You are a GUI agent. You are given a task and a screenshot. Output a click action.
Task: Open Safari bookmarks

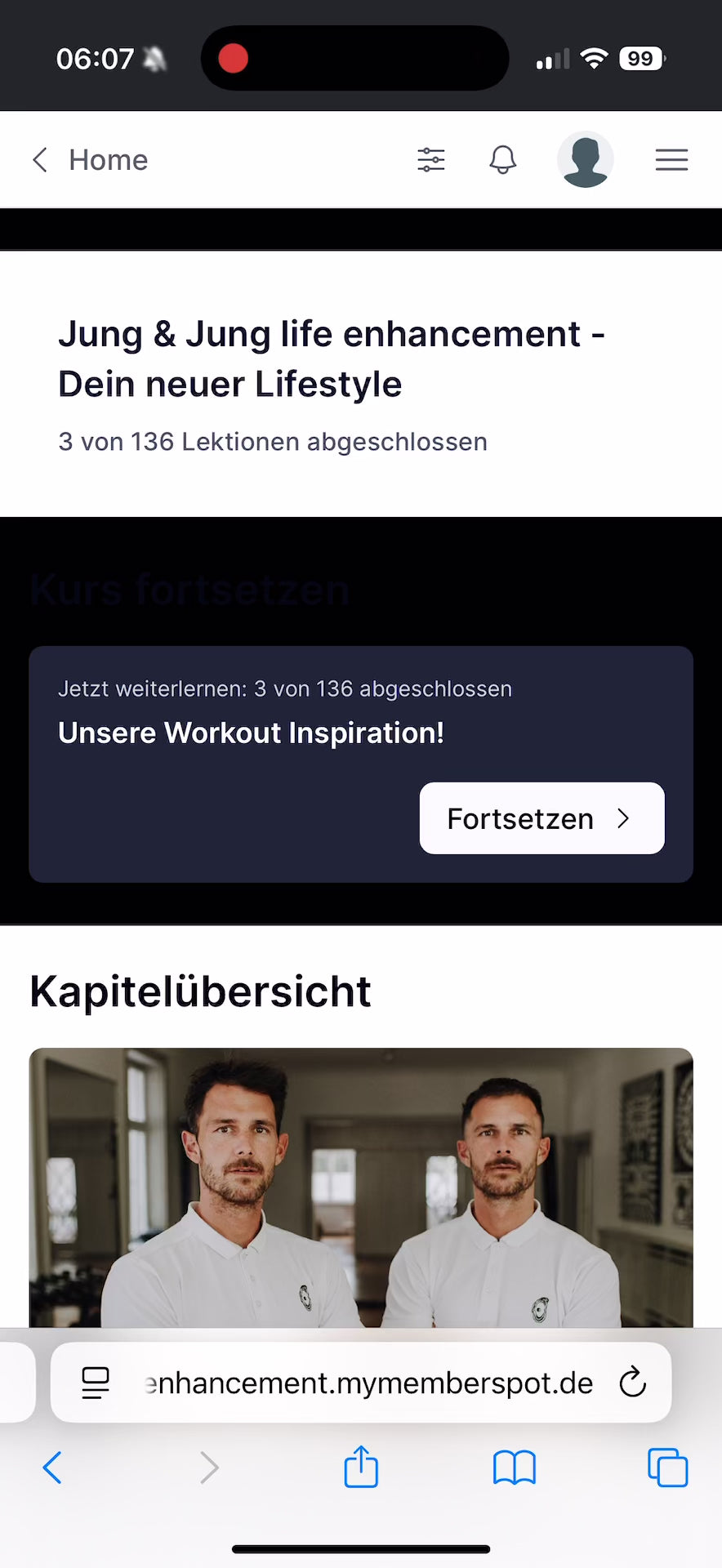click(x=514, y=1468)
